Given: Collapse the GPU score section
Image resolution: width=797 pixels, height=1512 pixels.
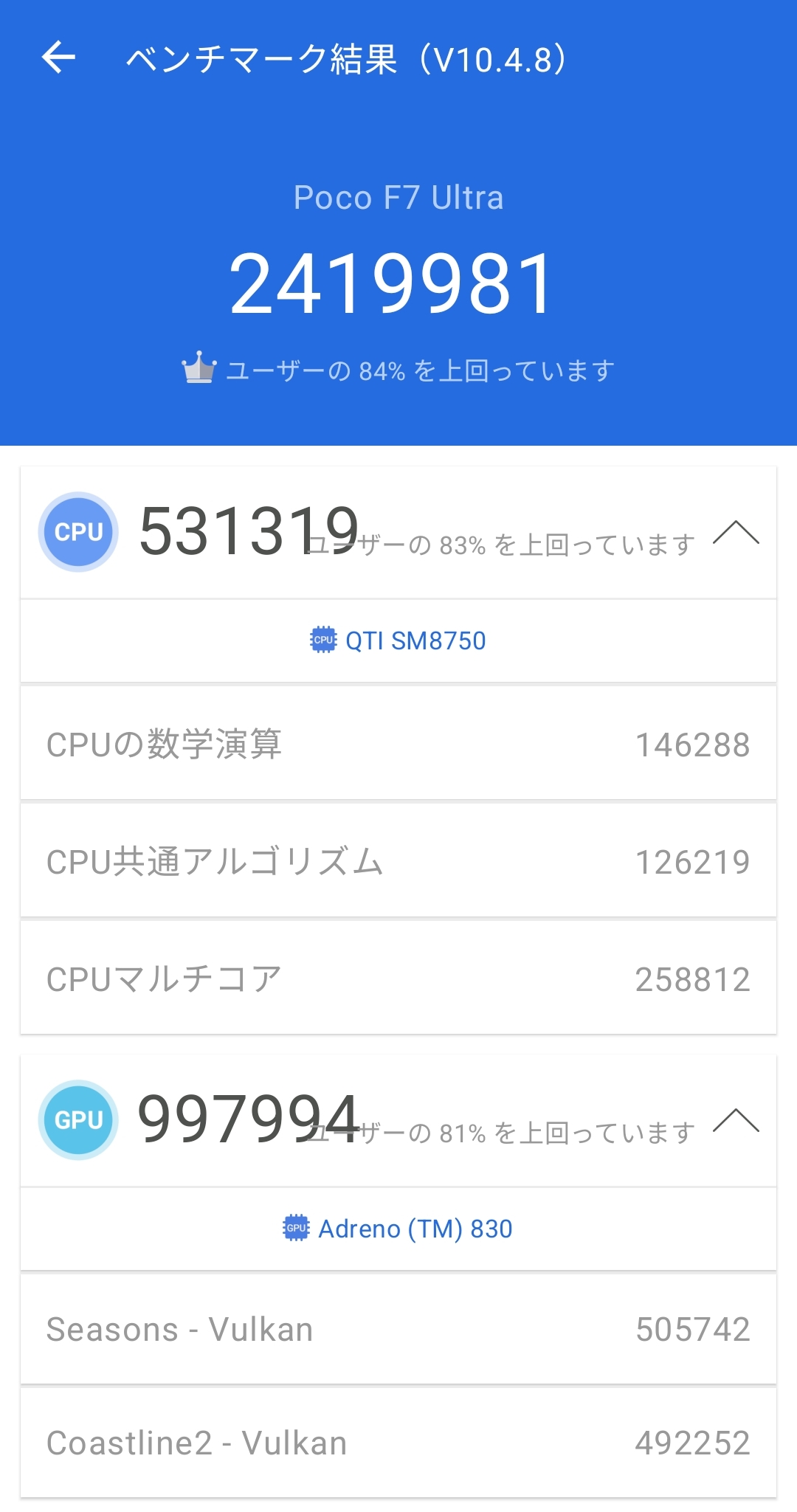Looking at the screenshot, I should tap(736, 1120).
